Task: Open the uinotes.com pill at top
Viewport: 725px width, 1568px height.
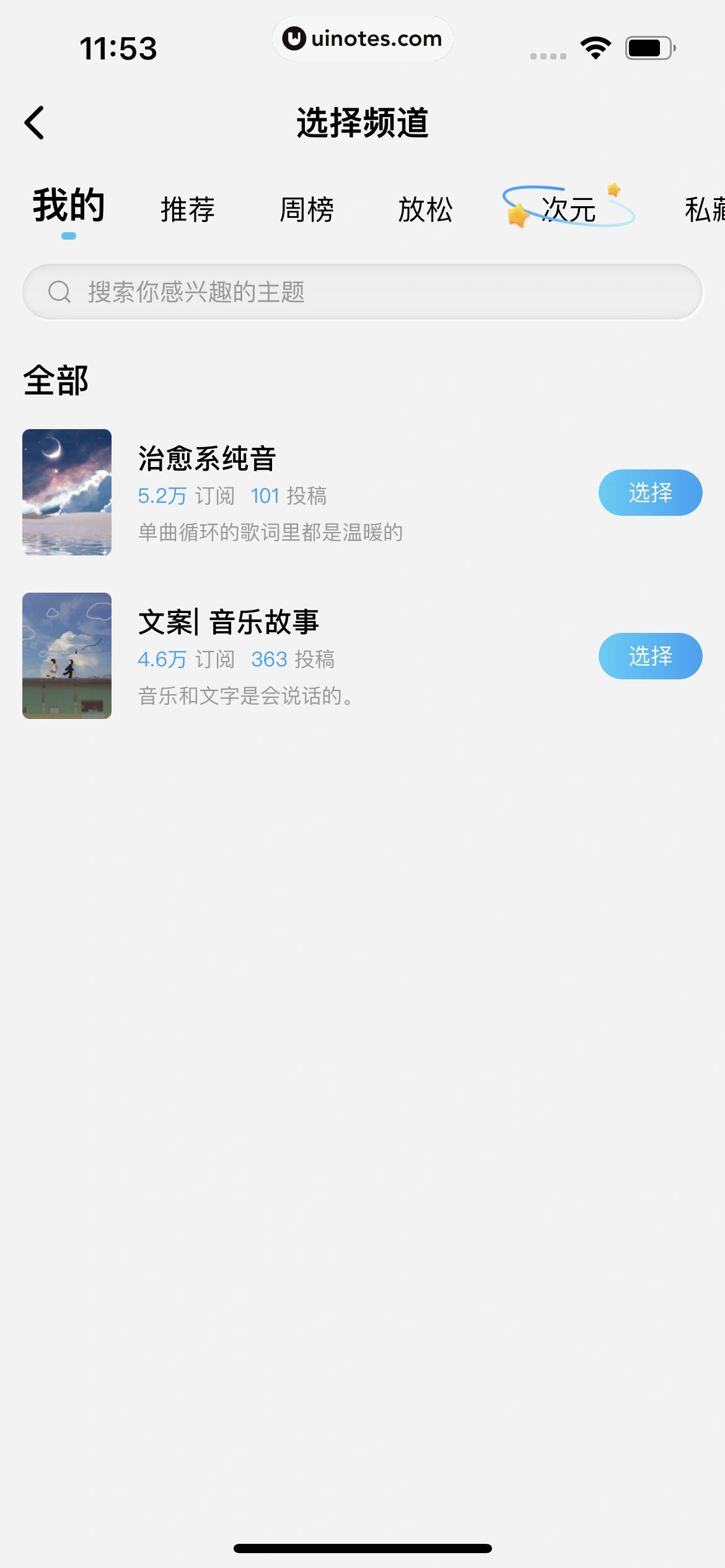Action: point(362,38)
